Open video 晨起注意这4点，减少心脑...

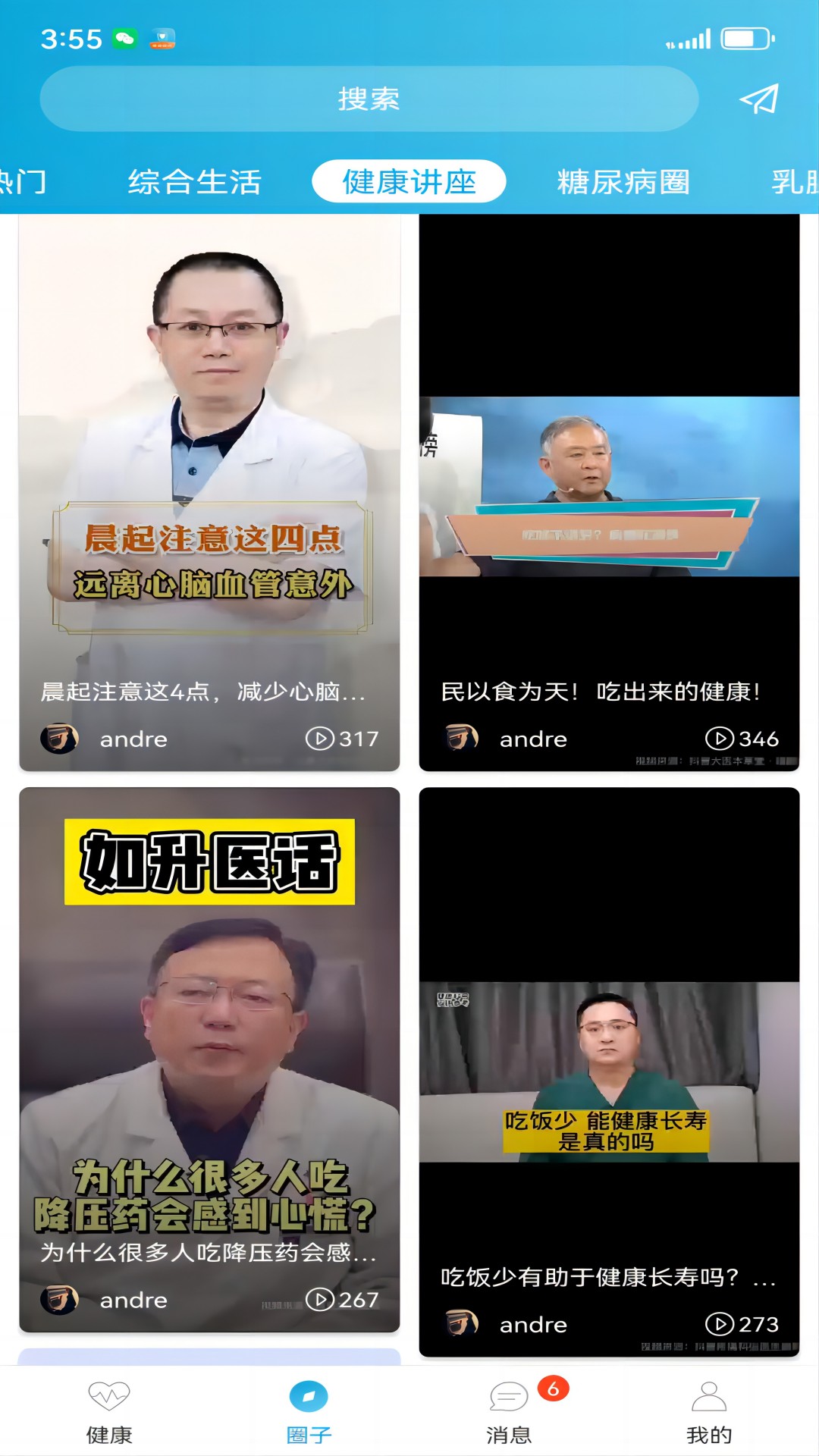point(209,493)
